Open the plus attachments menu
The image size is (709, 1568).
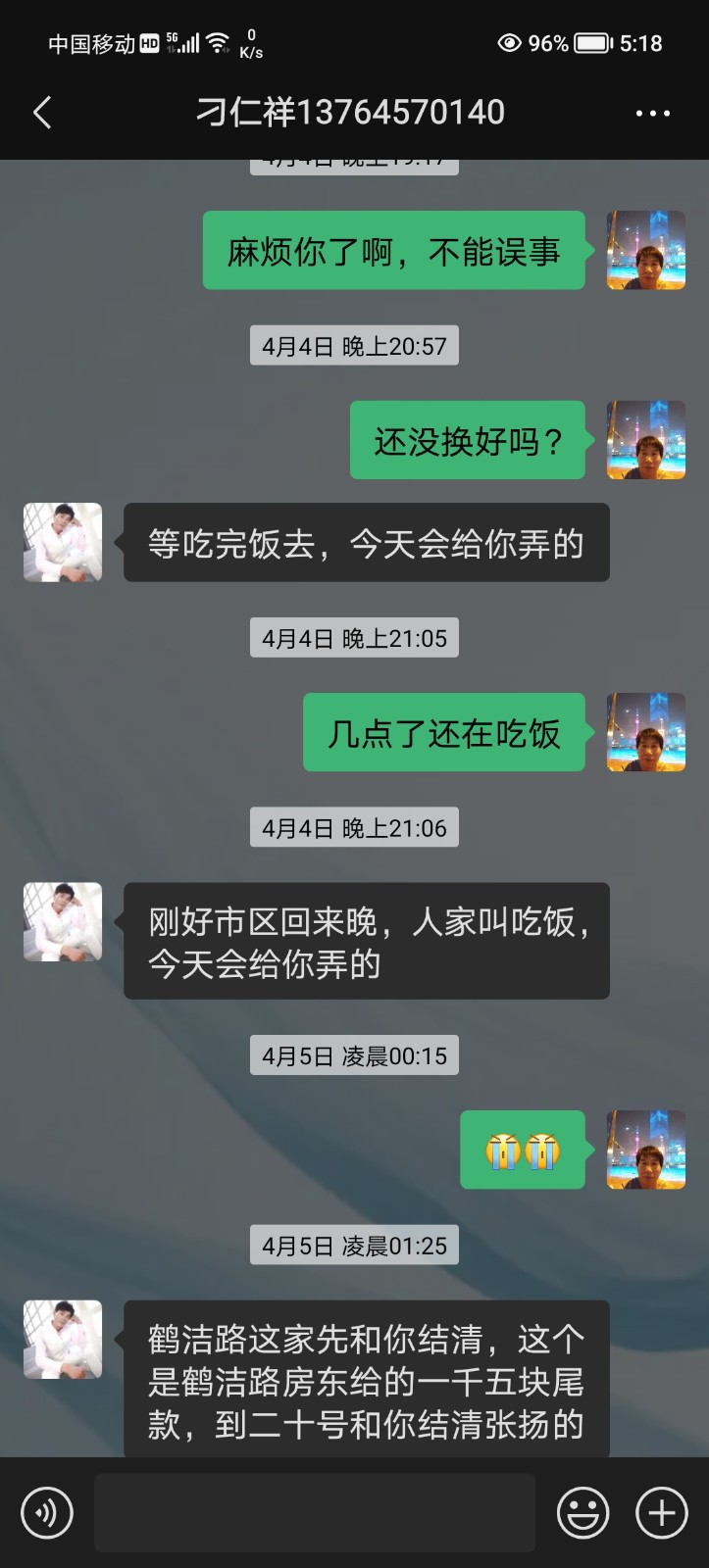pyautogui.click(x=662, y=1512)
